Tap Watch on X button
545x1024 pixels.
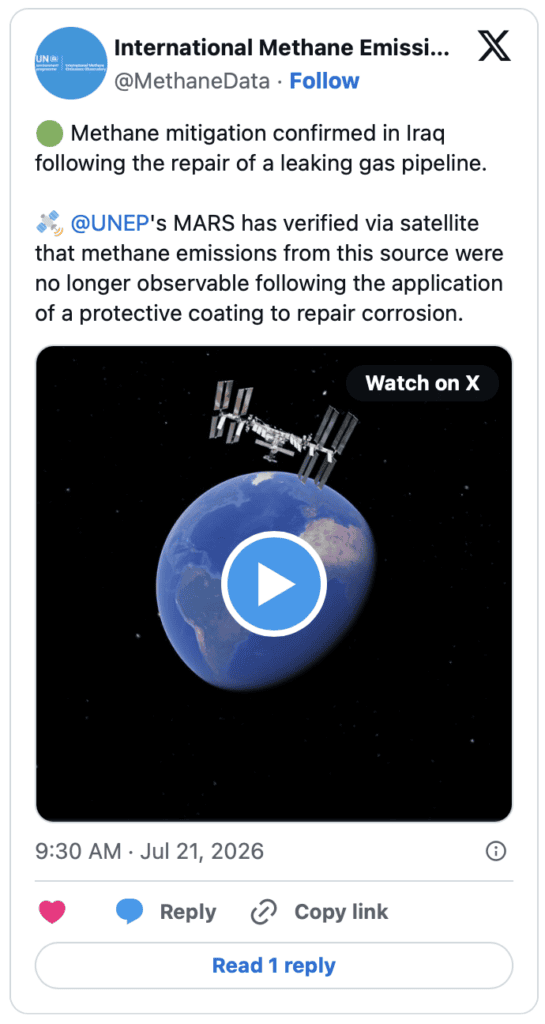422,383
